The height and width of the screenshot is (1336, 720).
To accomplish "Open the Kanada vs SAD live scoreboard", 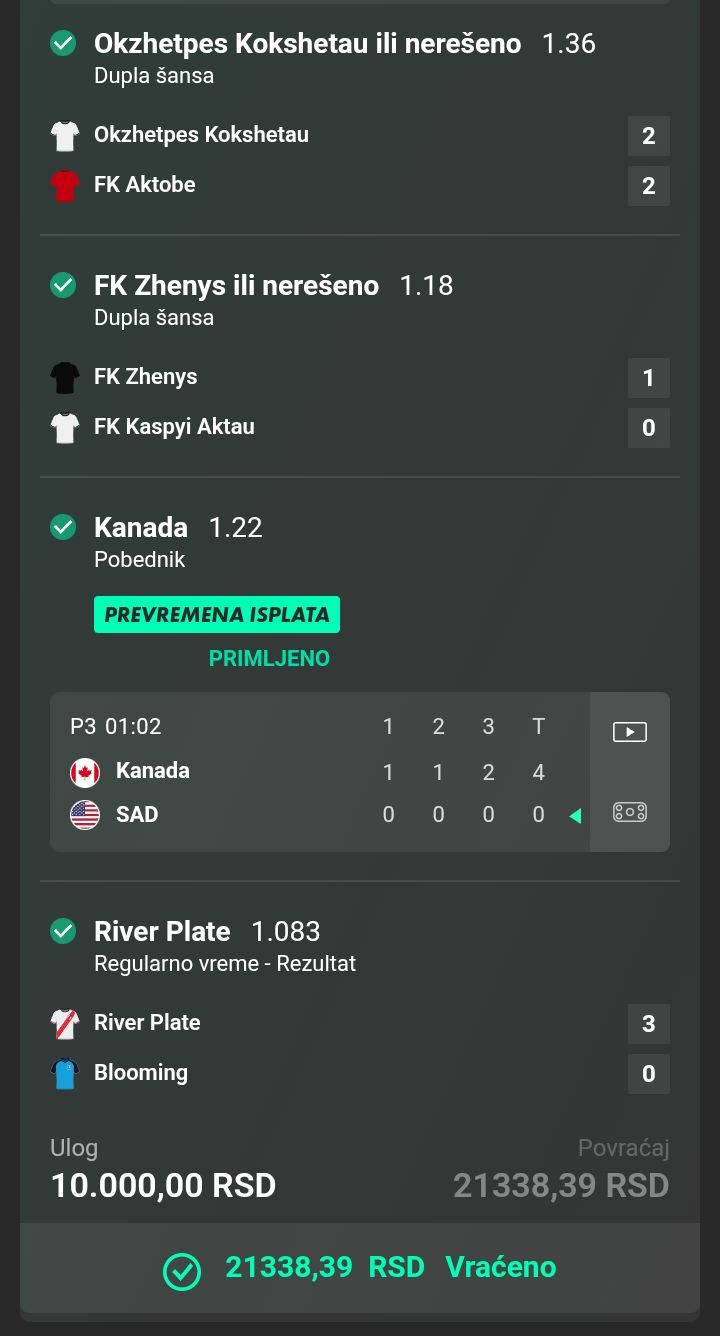I will [x=320, y=772].
